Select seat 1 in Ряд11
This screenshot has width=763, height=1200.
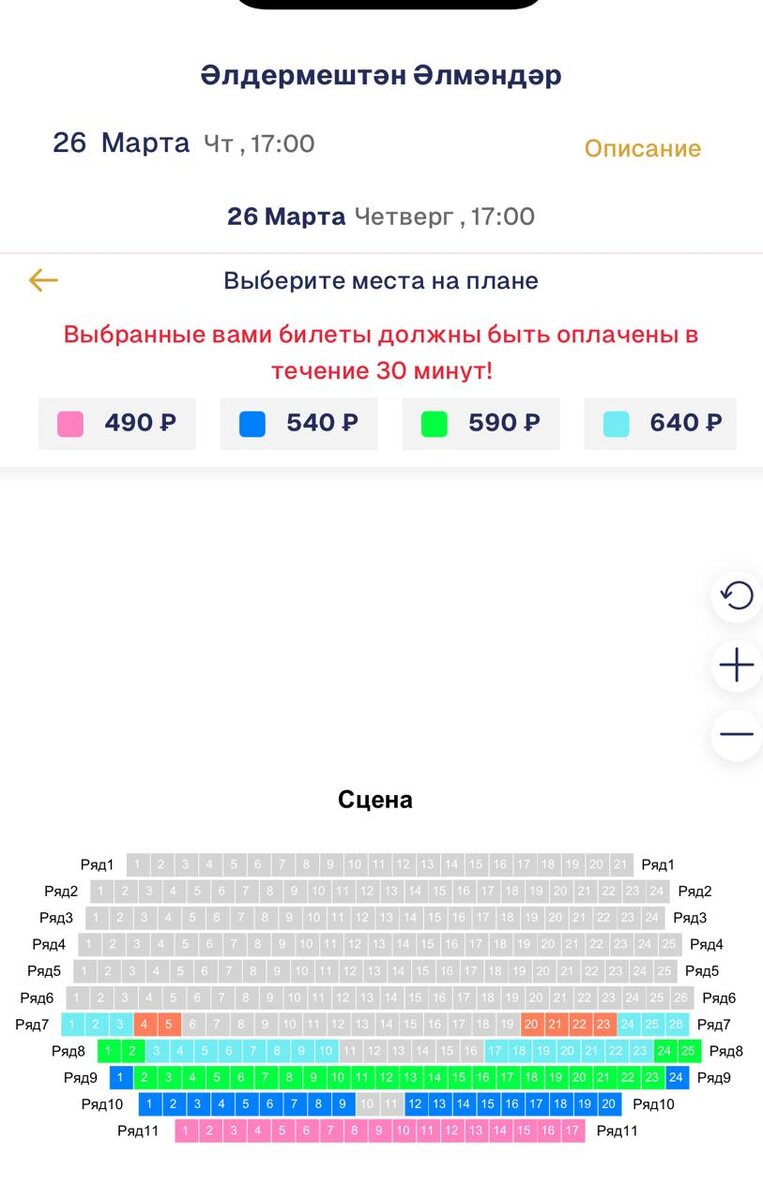[186, 1131]
